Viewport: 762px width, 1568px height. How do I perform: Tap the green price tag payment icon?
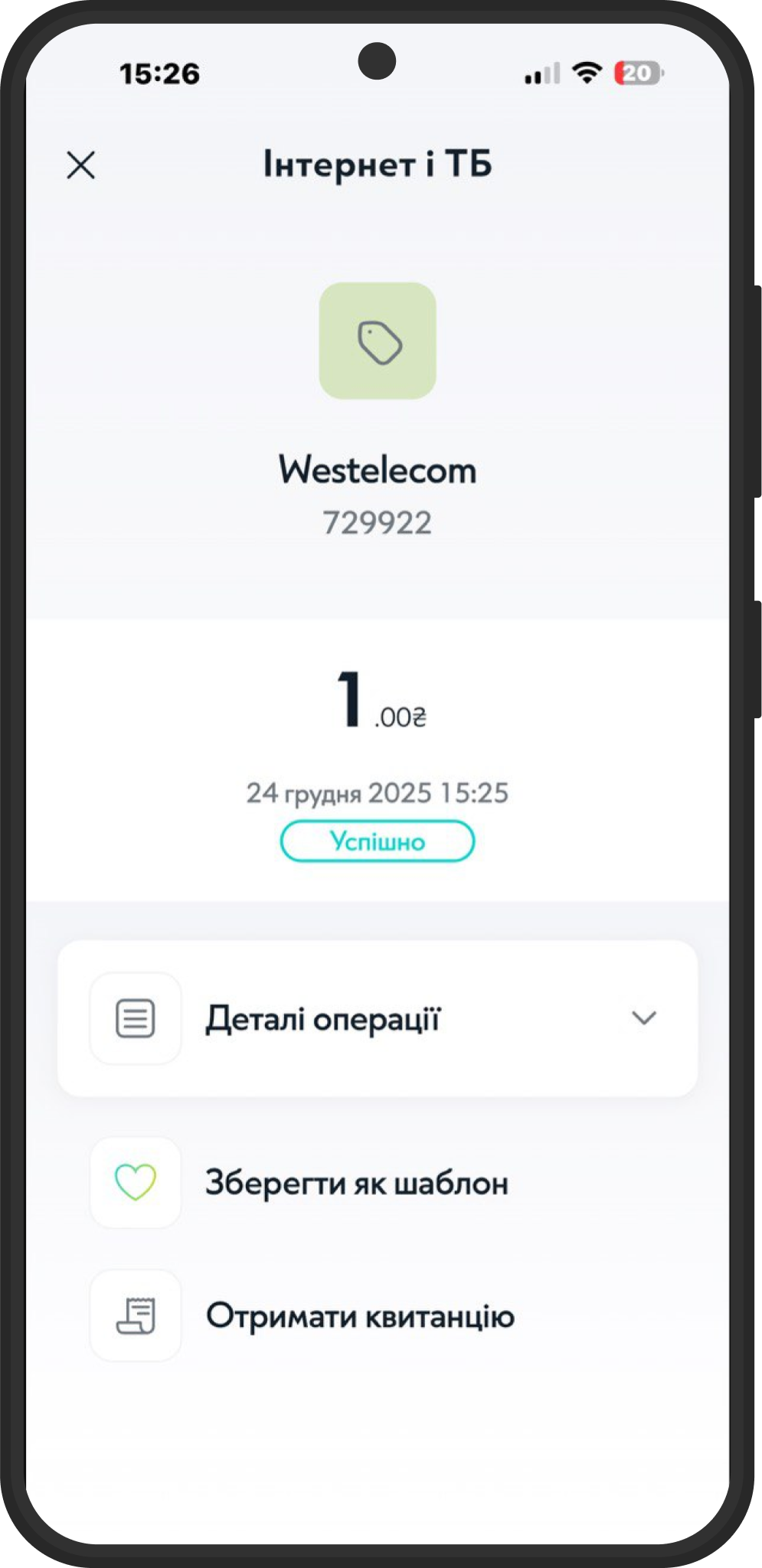(x=377, y=341)
